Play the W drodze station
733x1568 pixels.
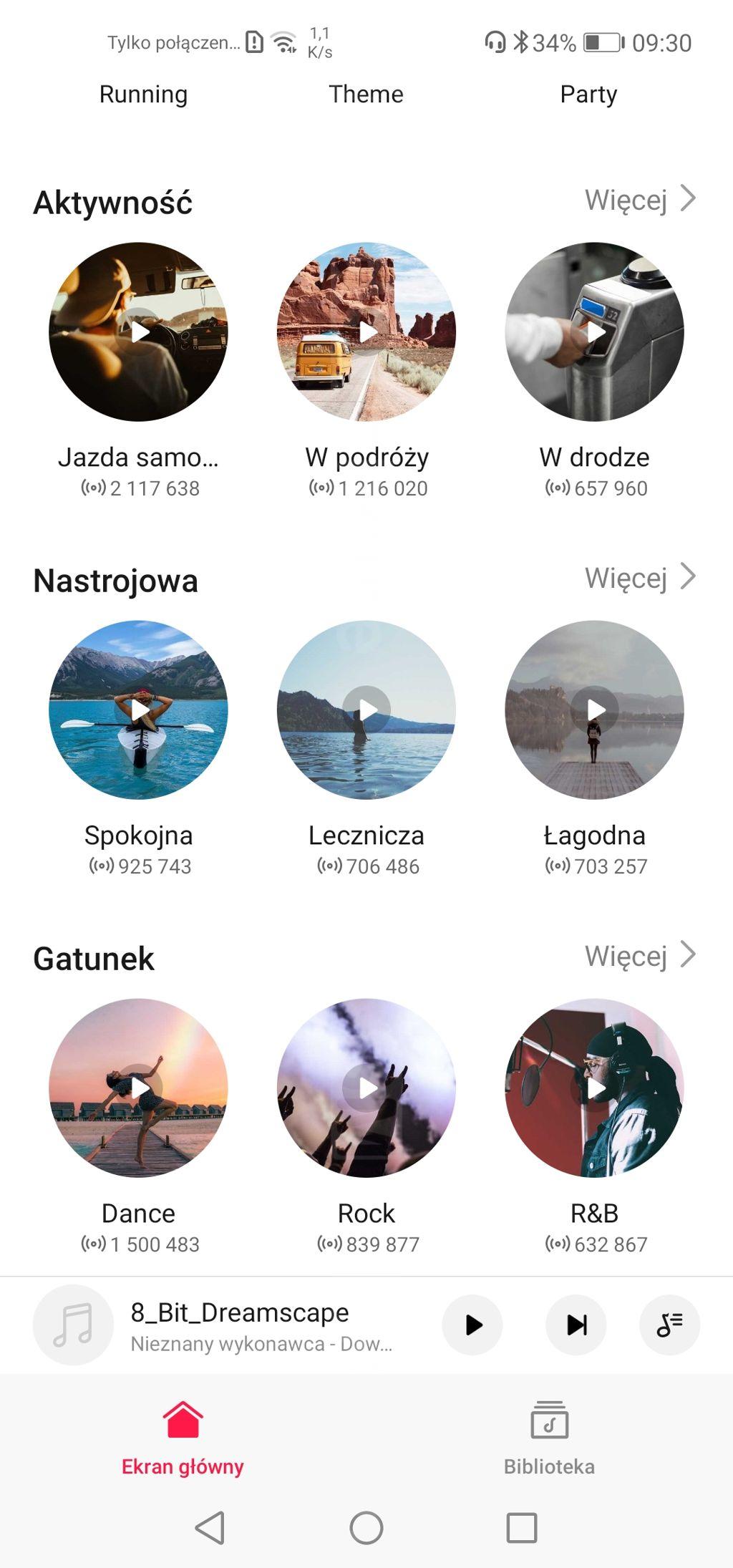tap(595, 331)
